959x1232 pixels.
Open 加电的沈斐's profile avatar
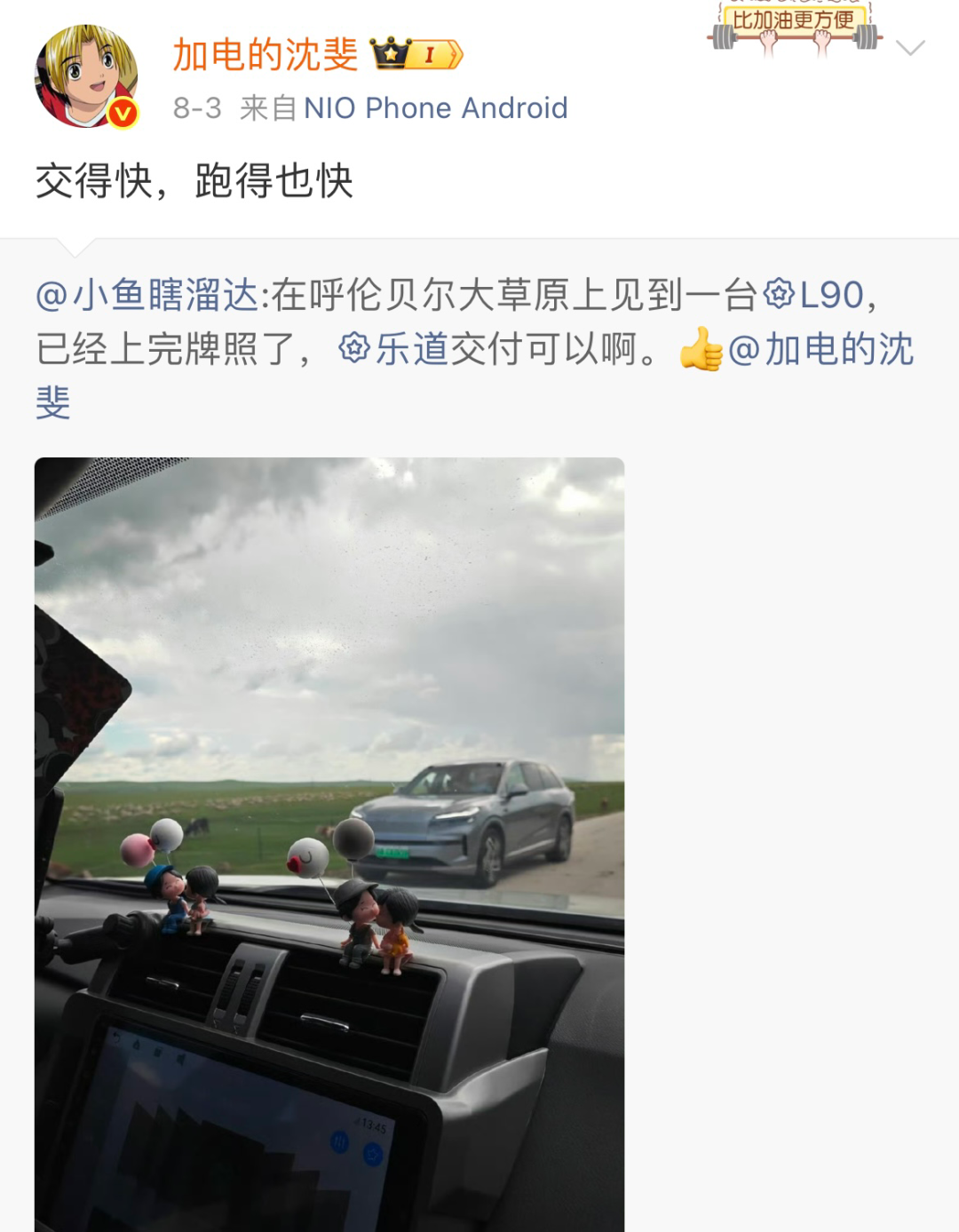(86, 76)
